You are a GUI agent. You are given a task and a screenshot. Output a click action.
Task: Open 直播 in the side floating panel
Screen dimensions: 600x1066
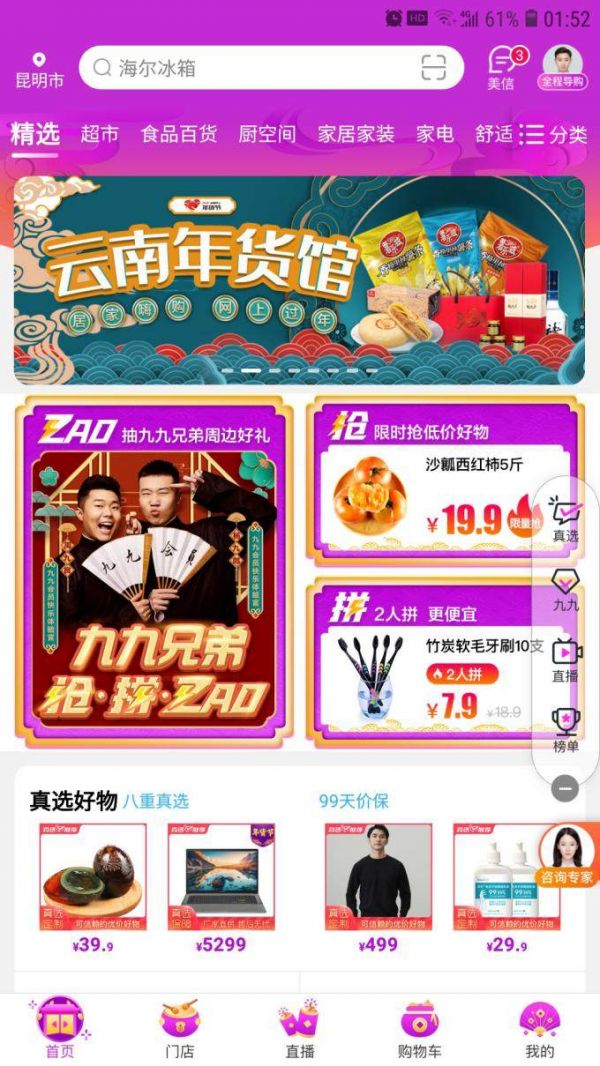tap(566, 660)
